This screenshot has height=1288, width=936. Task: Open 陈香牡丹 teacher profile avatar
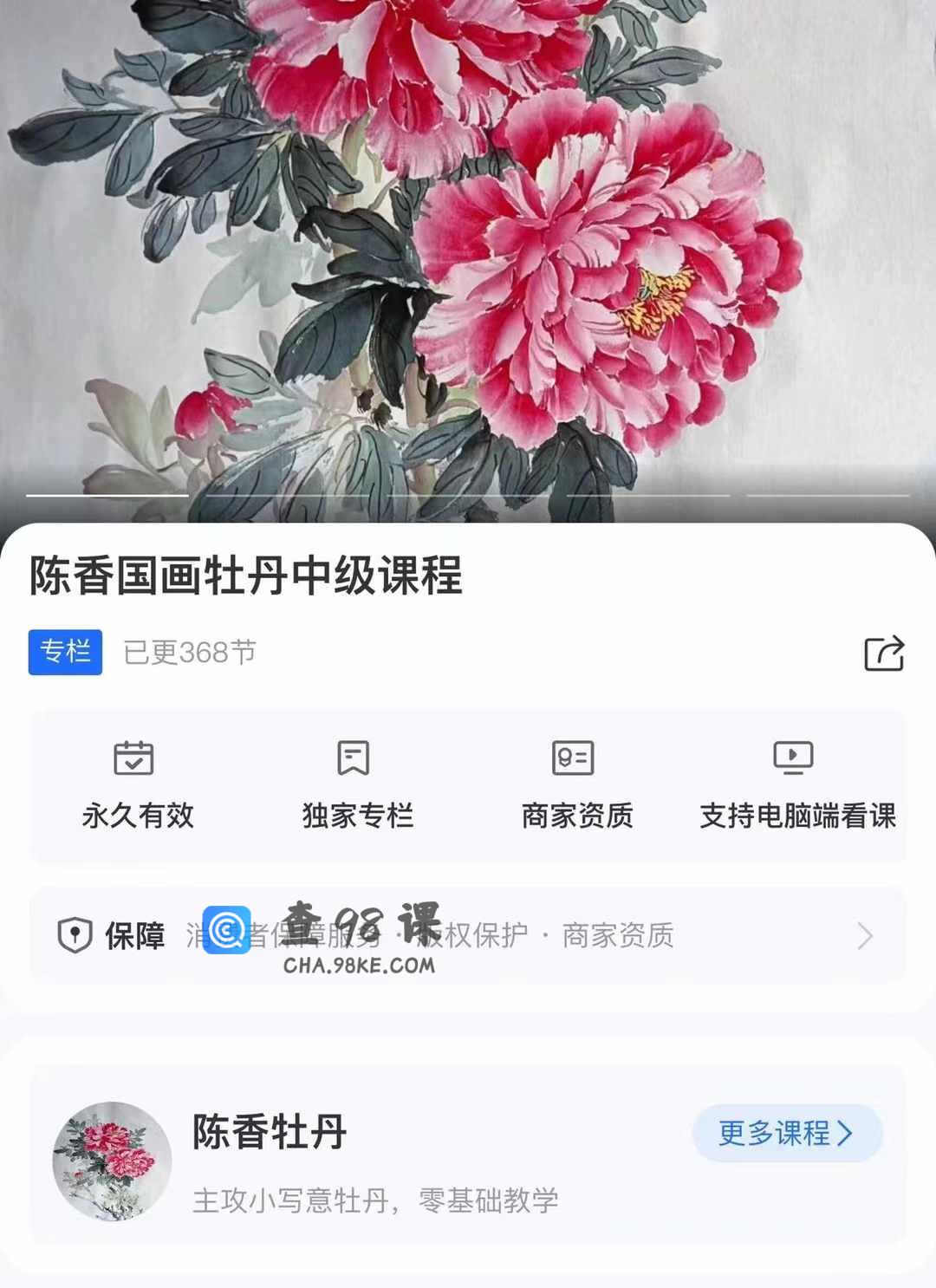(112, 1161)
